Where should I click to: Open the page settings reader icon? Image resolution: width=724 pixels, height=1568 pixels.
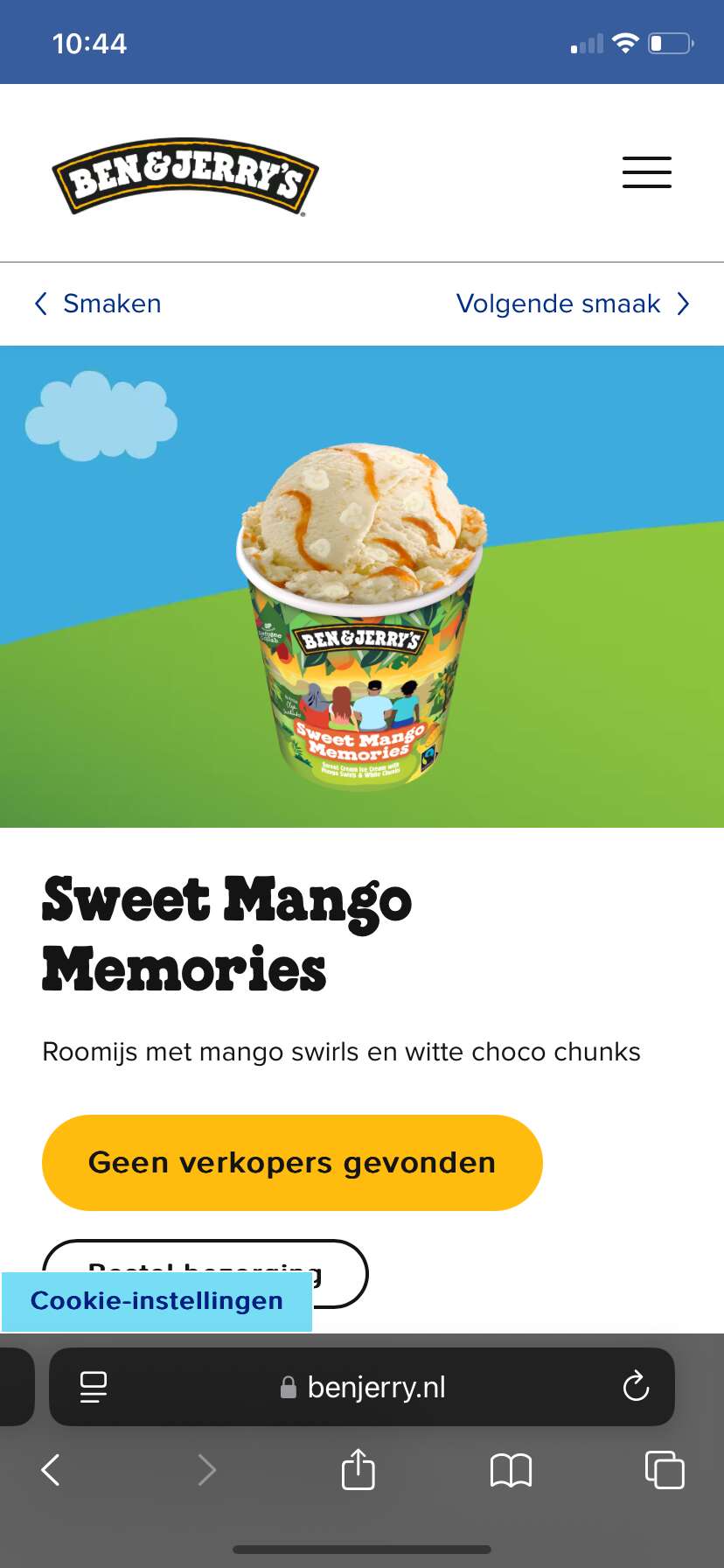point(94,1387)
